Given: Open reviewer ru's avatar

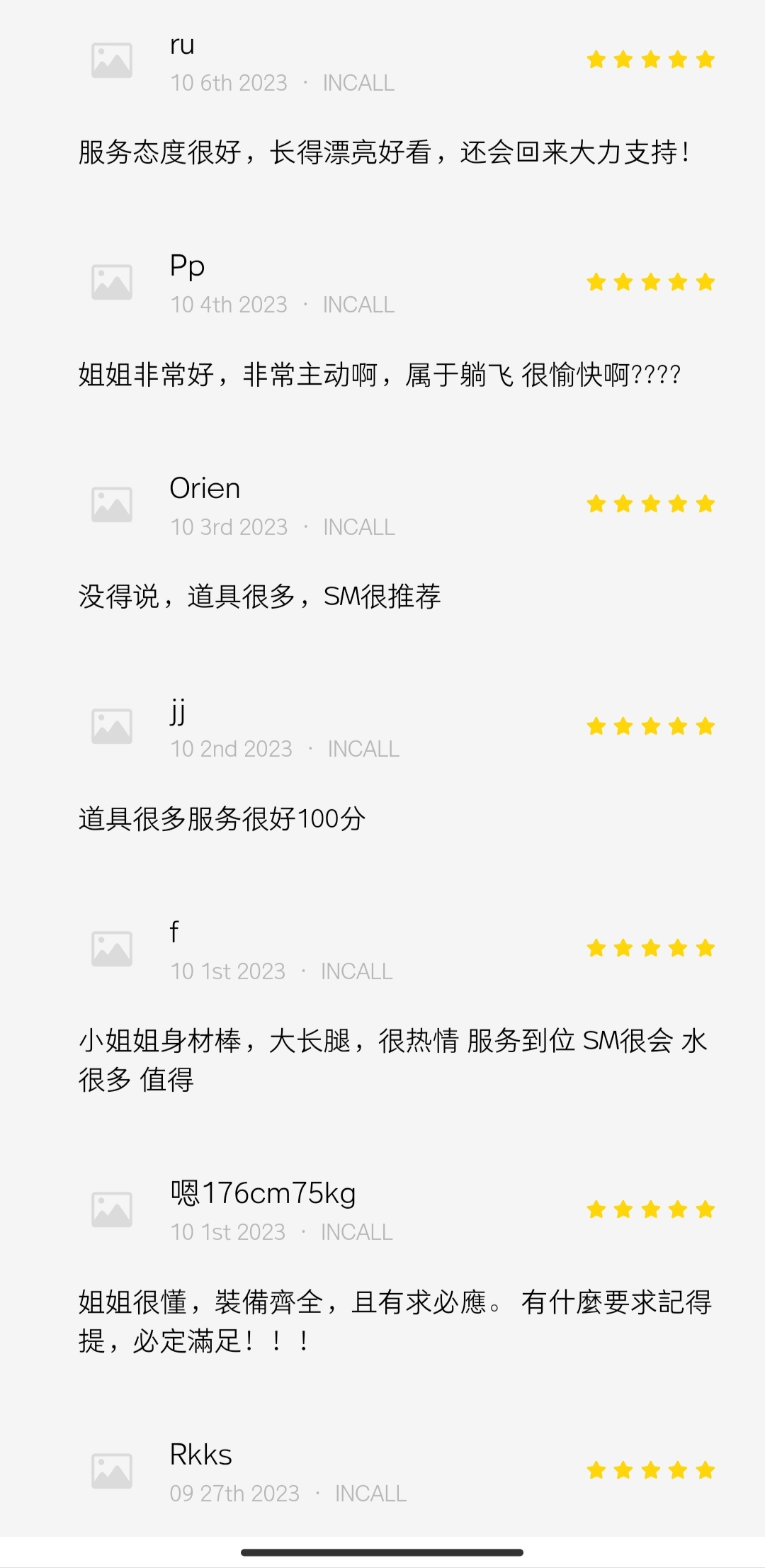Looking at the screenshot, I should [x=112, y=61].
